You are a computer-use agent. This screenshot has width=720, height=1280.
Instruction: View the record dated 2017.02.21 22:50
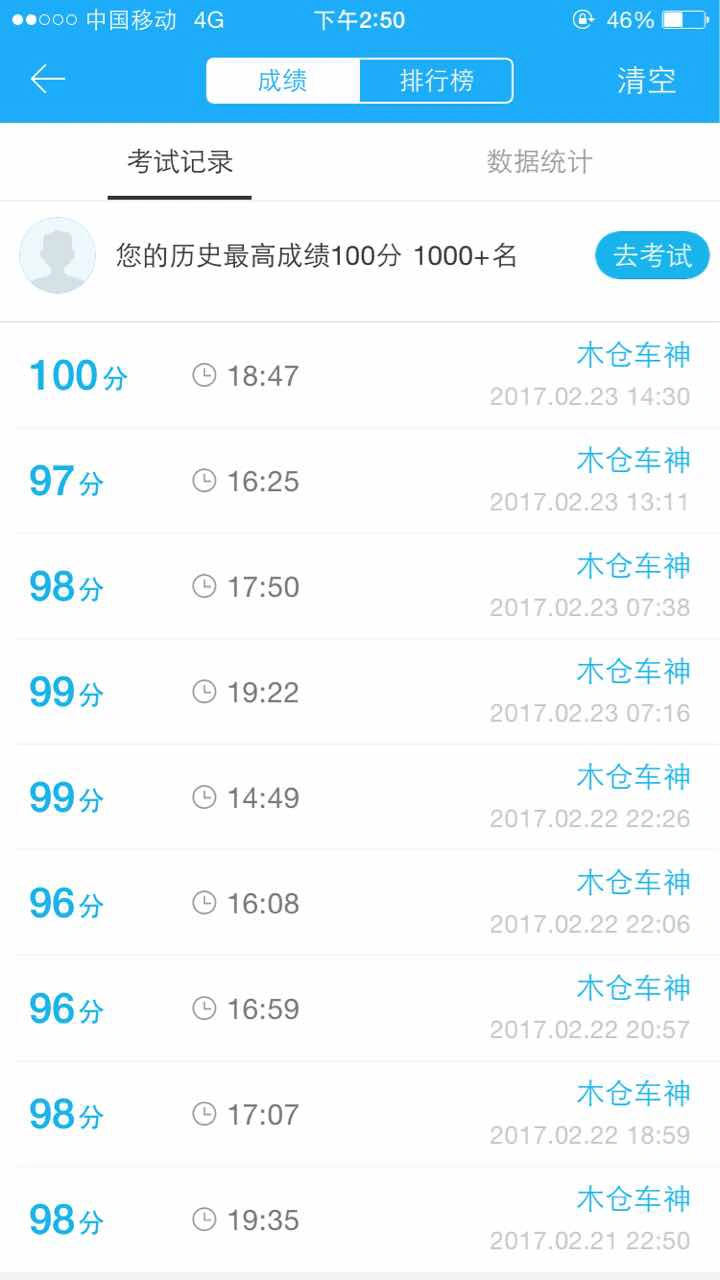[x=360, y=1220]
